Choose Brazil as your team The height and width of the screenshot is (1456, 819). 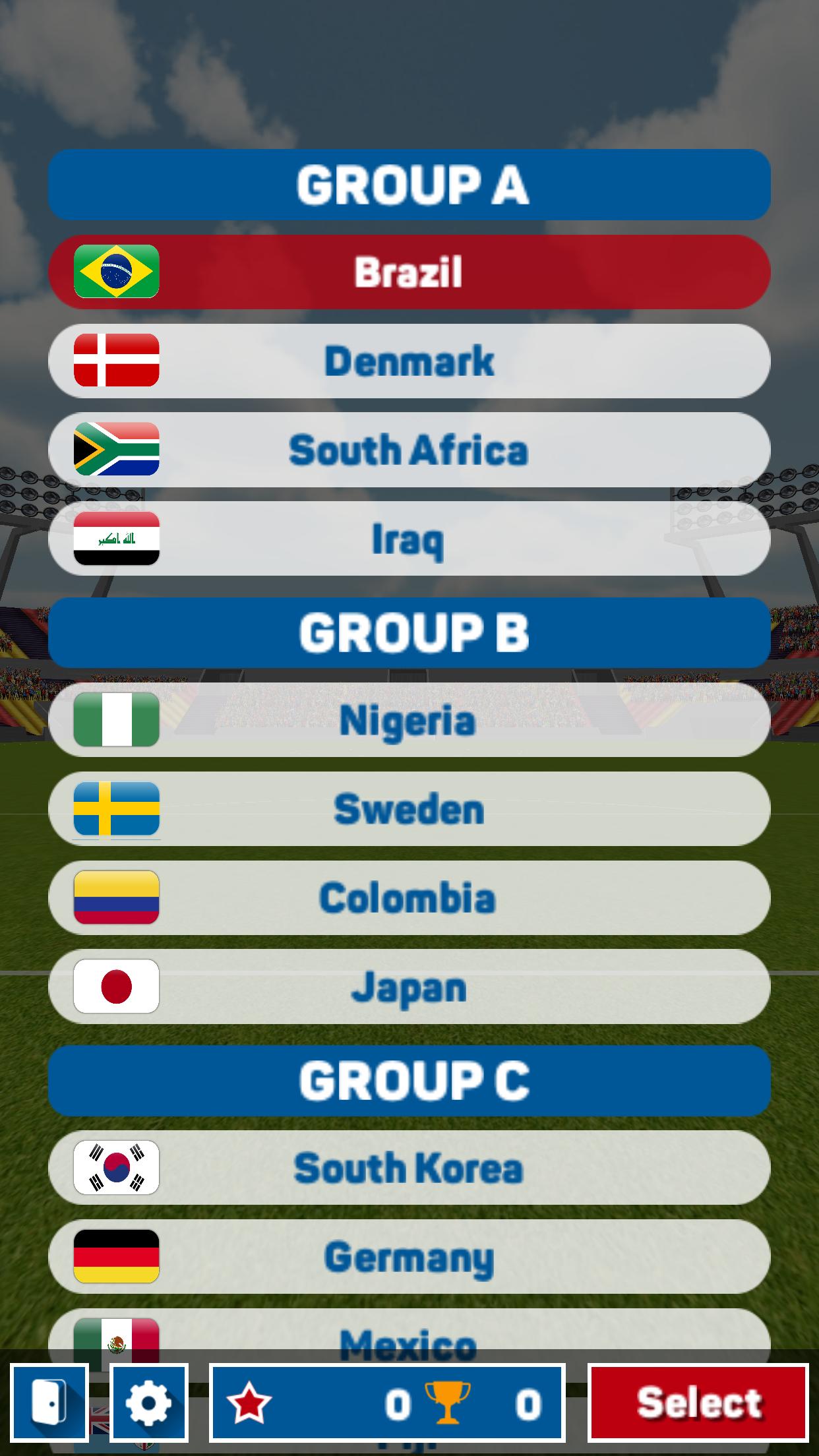coord(409,272)
